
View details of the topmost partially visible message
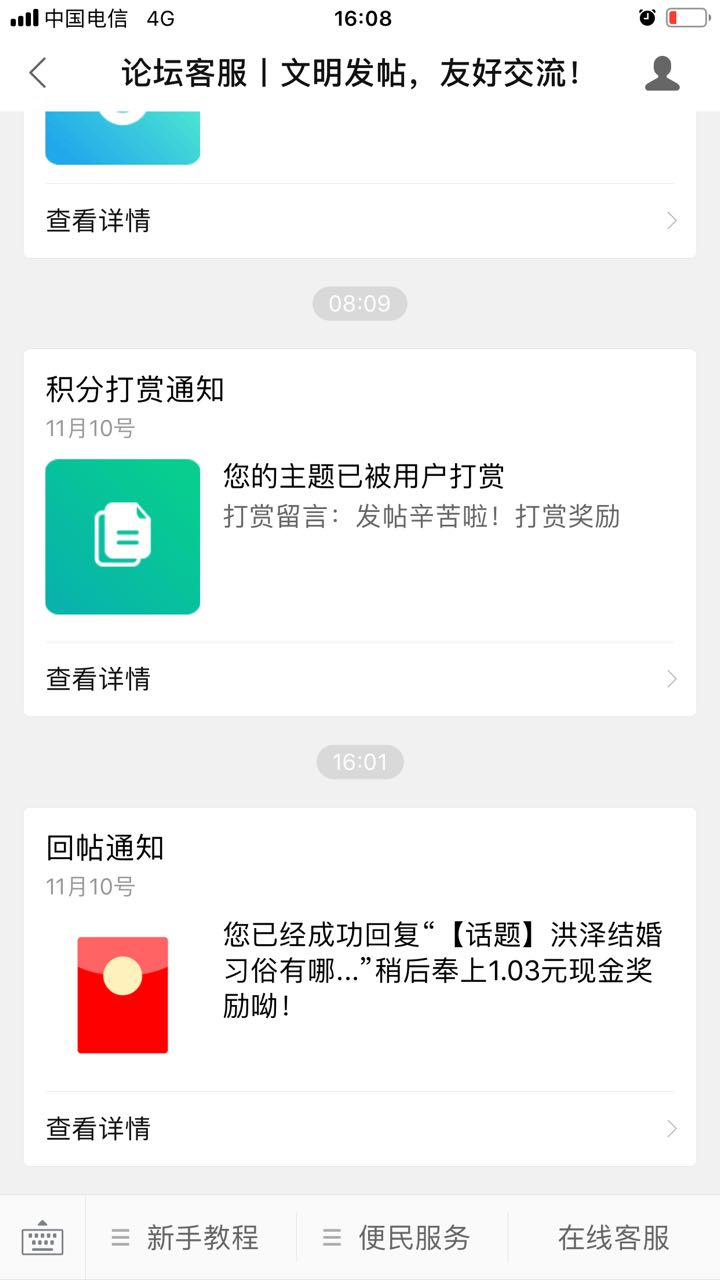(x=360, y=221)
